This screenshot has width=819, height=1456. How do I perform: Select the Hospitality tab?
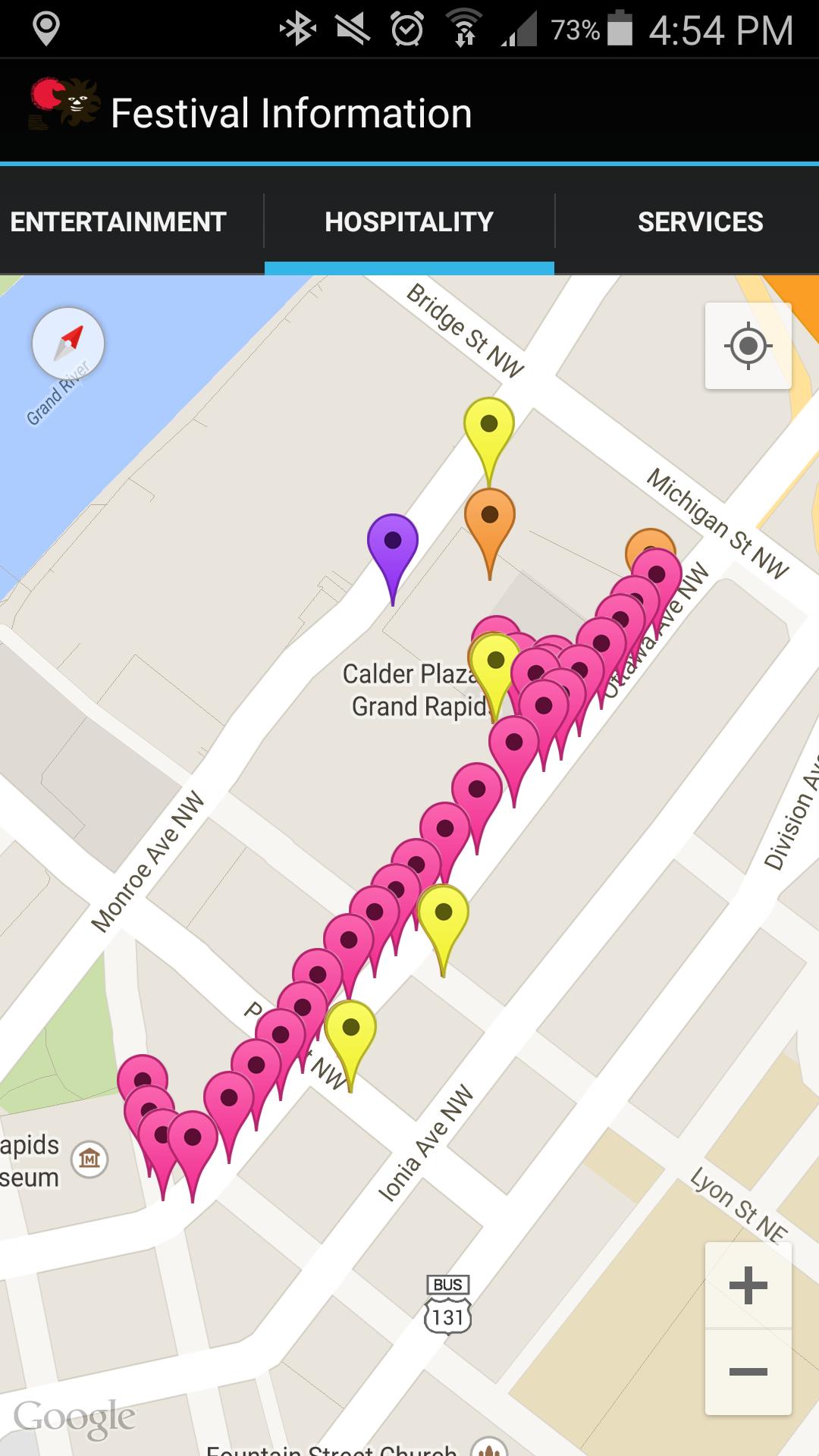click(409, 221)
